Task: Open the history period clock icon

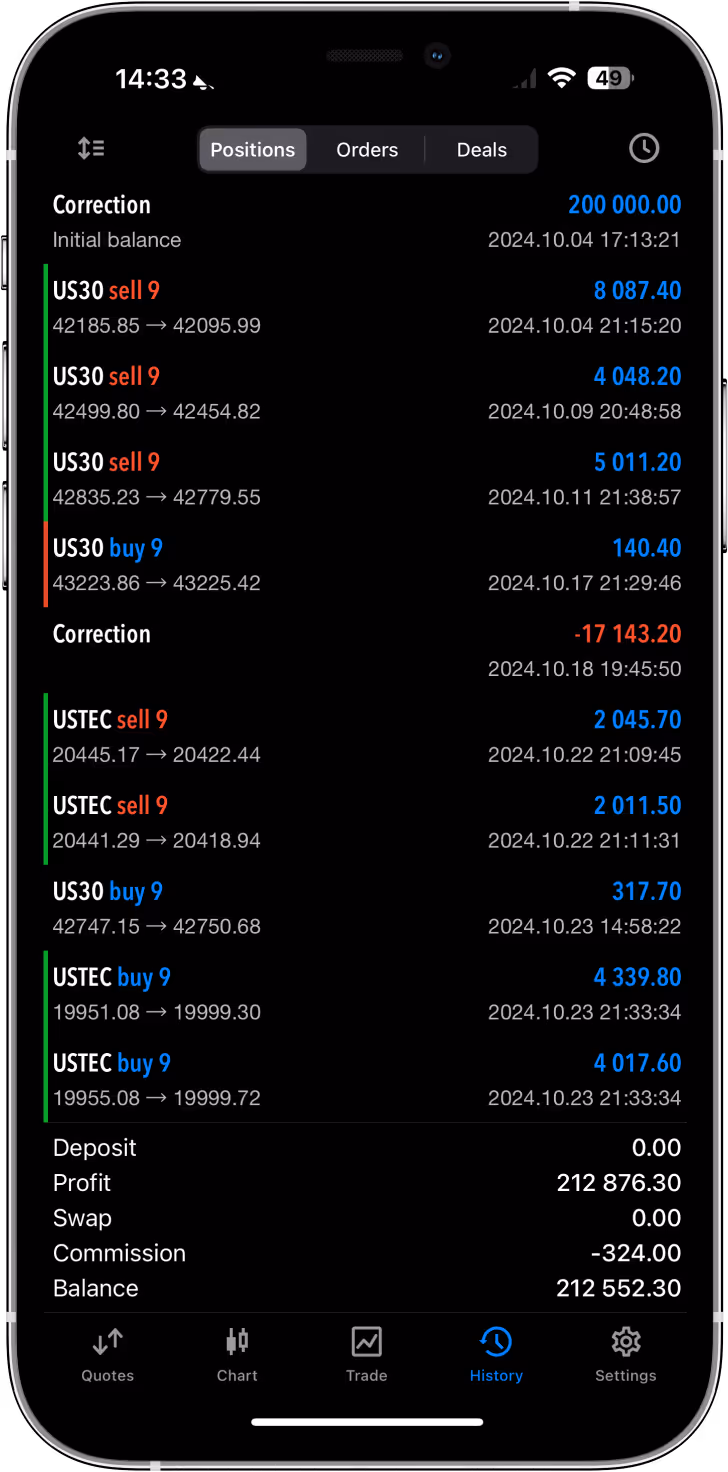Action: tap(643, 149)
